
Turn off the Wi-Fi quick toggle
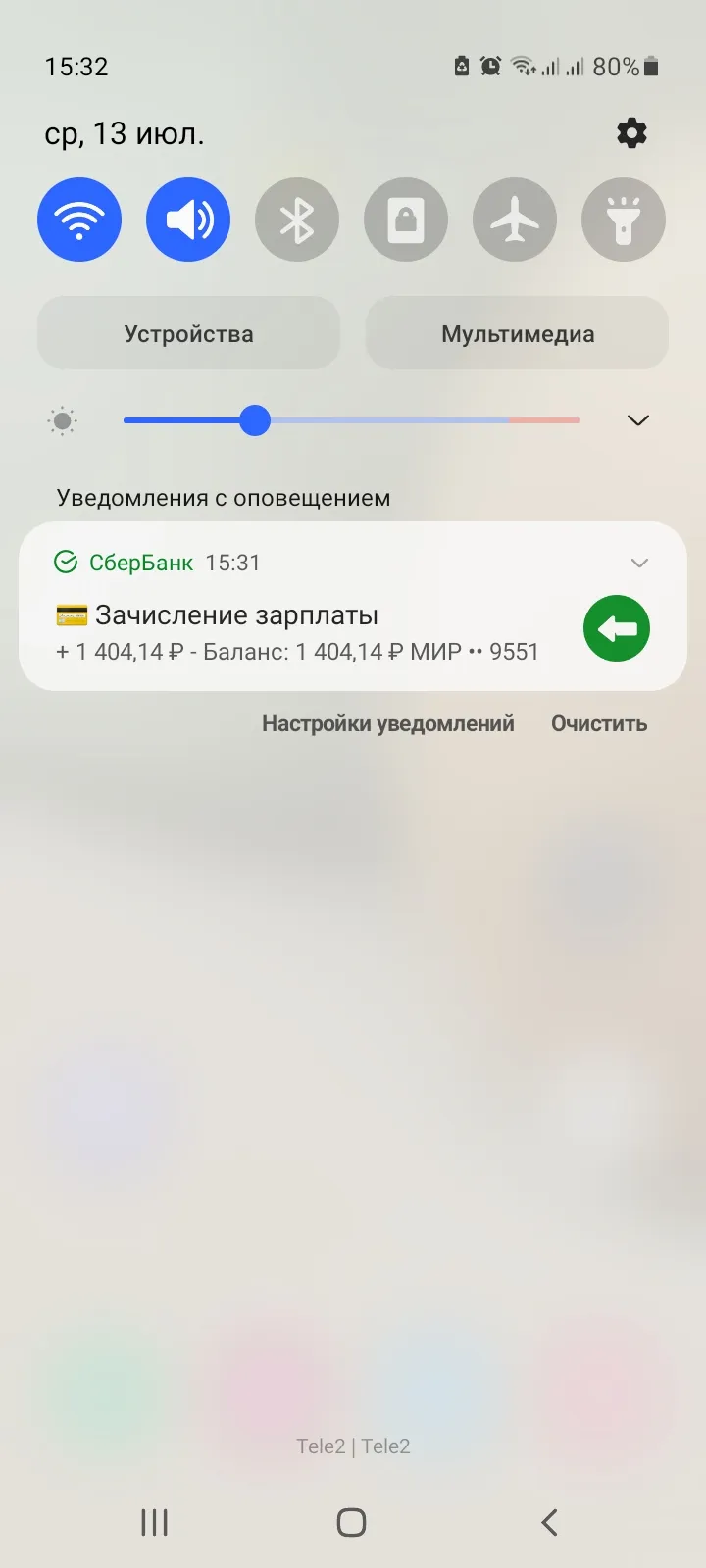tap(79, 220)
